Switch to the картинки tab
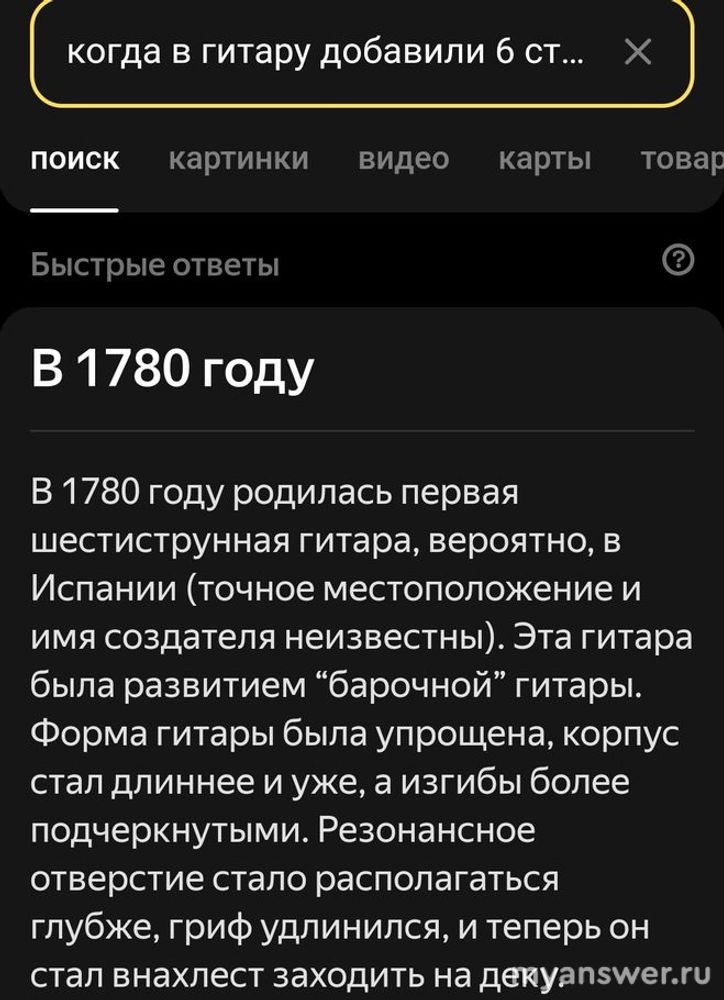Viewport: 724px width, 1000px height. click(x=238, y=159)
